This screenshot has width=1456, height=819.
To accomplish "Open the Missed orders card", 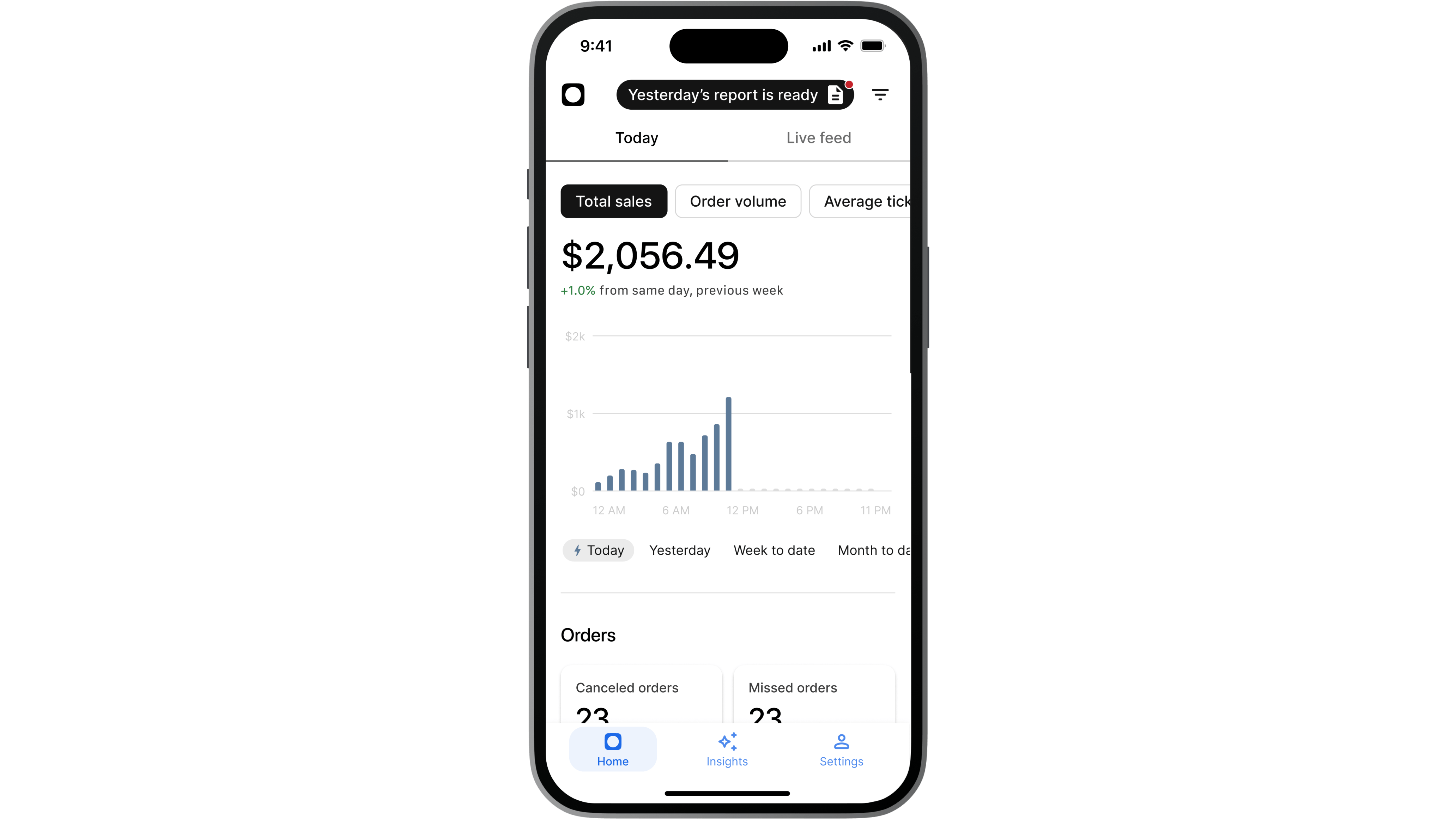I will pyautogui.click(x=814, y=695).
